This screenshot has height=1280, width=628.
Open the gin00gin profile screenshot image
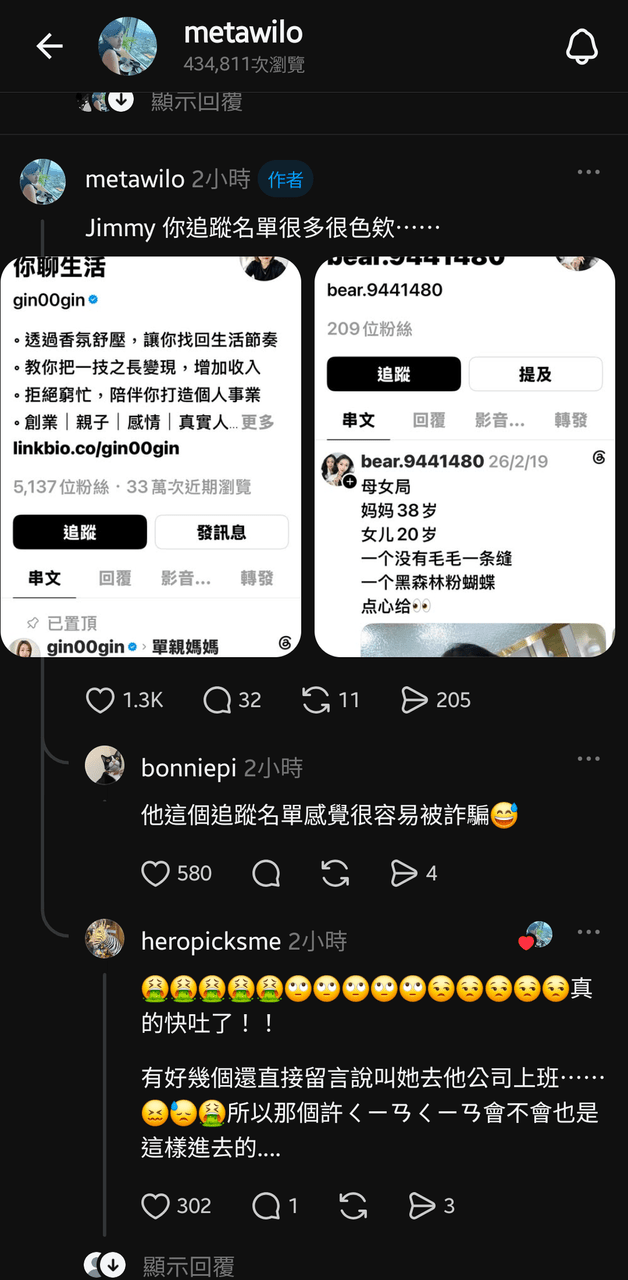point(151,456)
